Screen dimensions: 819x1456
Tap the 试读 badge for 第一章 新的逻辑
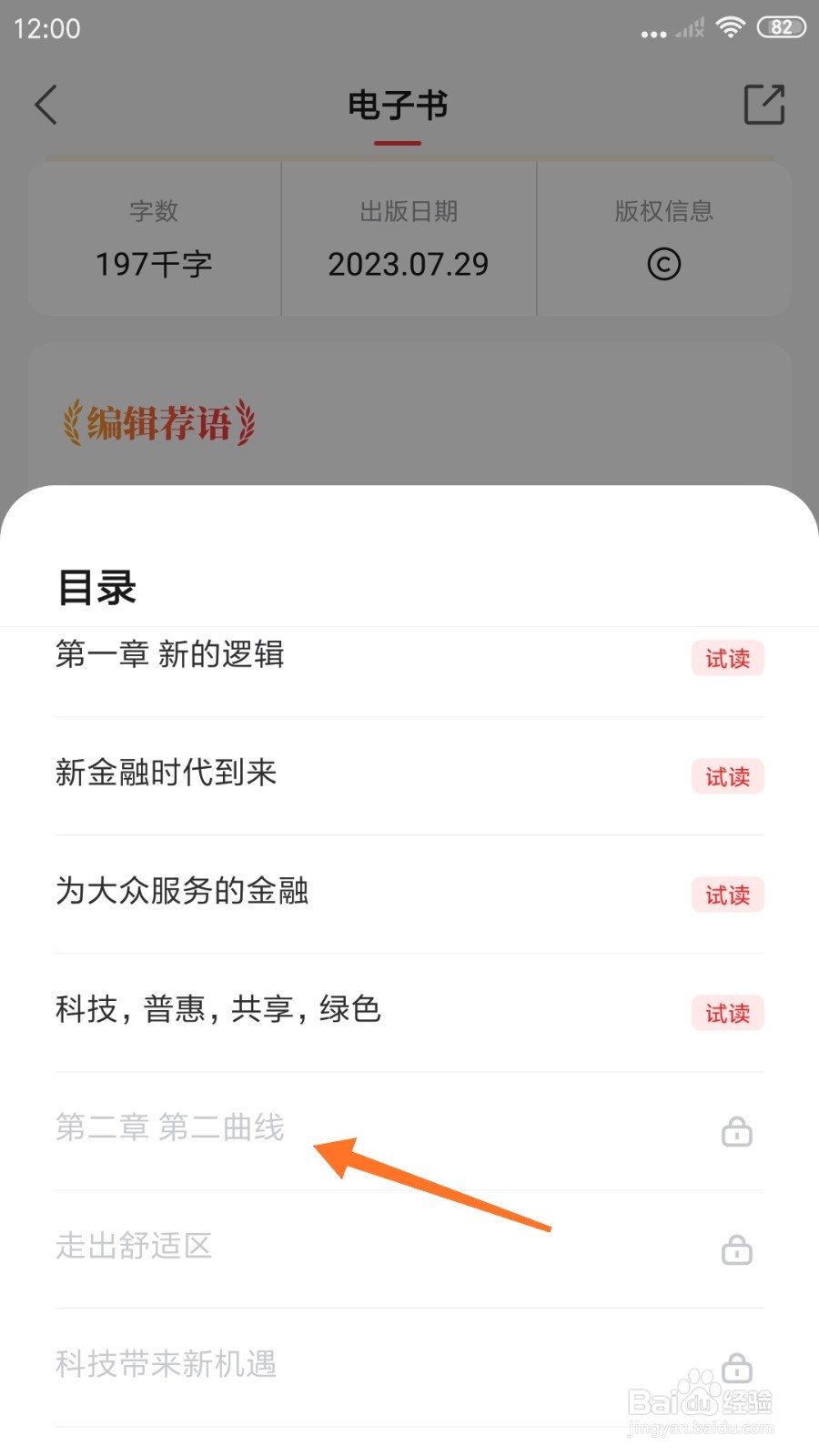pos(727,658)
